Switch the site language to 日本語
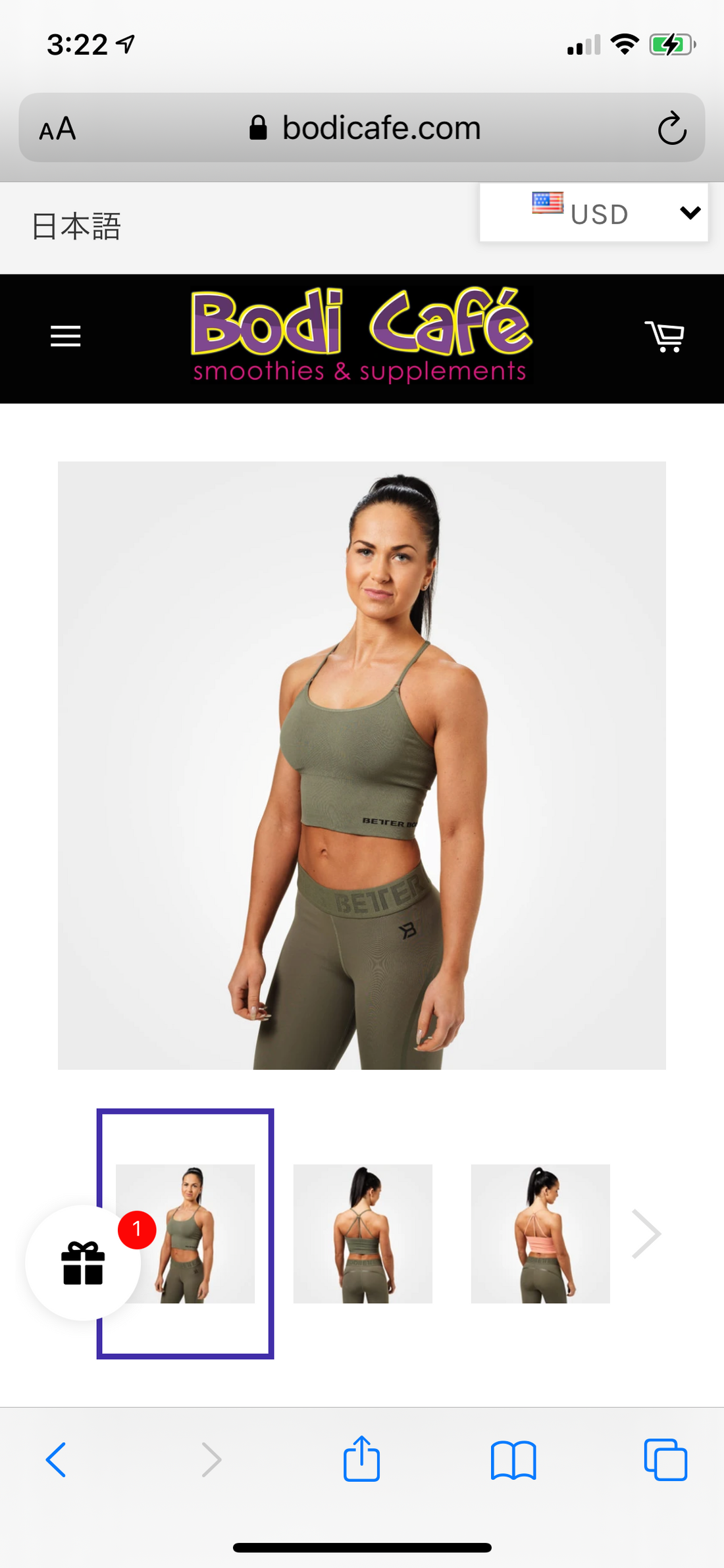Viewport: 724px width, 1568px height. (x=76, y=226)
